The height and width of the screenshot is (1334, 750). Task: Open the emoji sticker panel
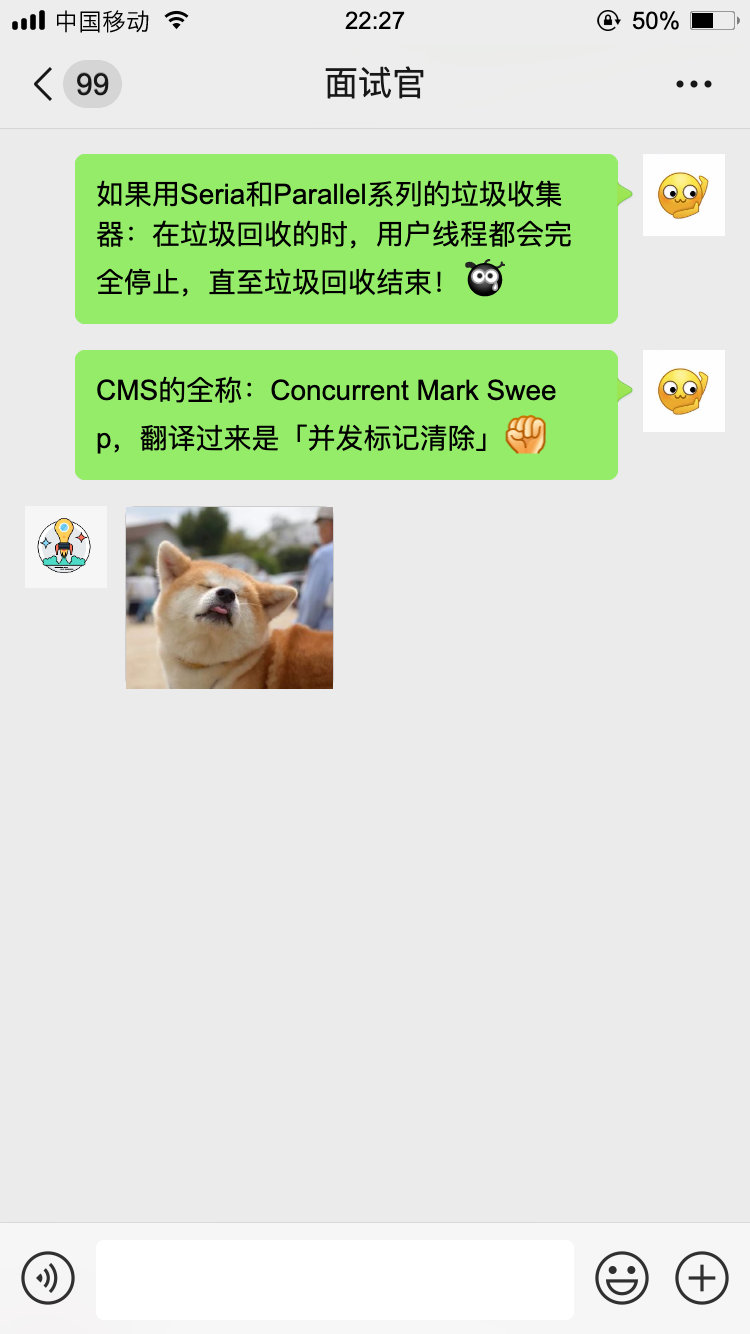point(622,1278)
